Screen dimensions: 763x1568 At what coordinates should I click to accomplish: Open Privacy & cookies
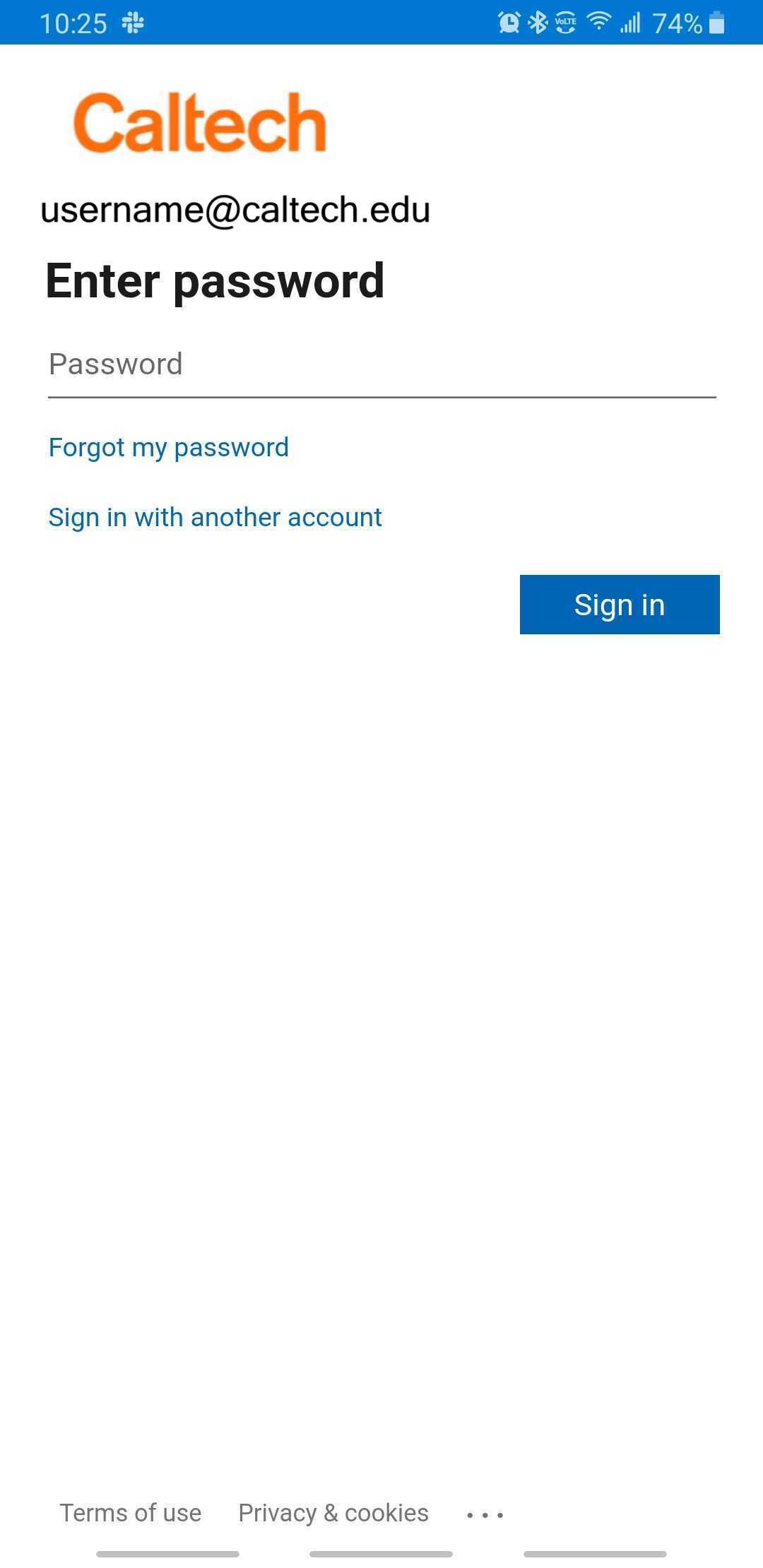click(333, 1513)
